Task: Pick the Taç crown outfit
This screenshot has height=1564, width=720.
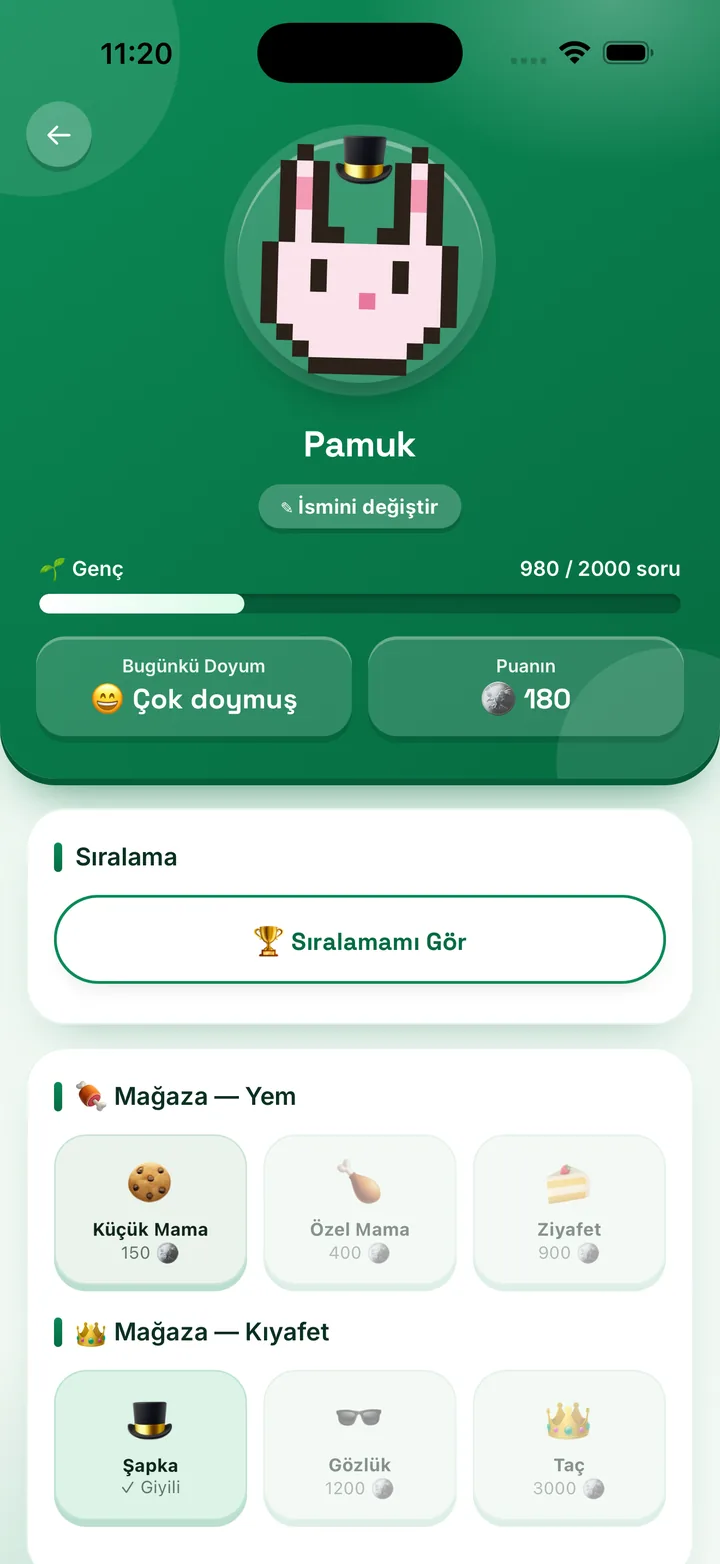Action: [569, 1447]
